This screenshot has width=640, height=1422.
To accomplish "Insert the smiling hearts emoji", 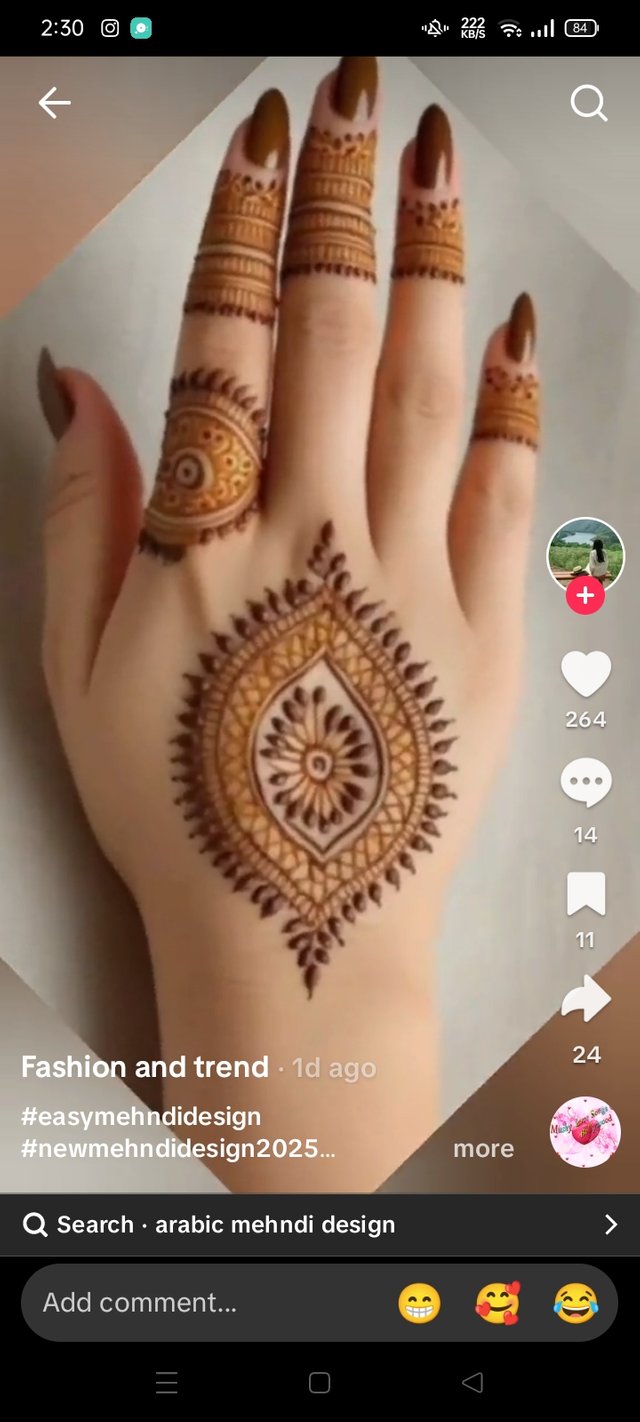I will [497, 1303].
